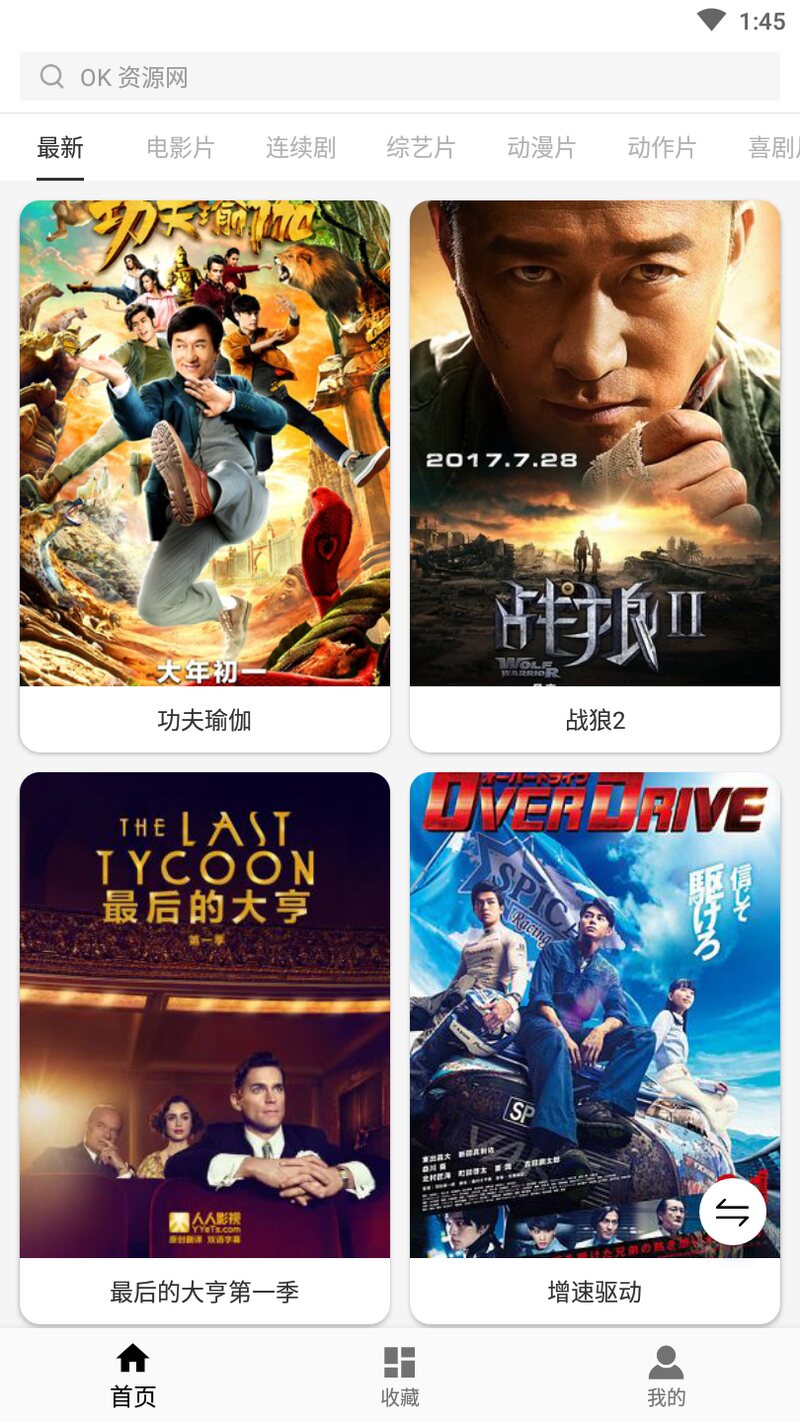Show the 动漫片 category
800x1422 pixels.
pos(541,148)
